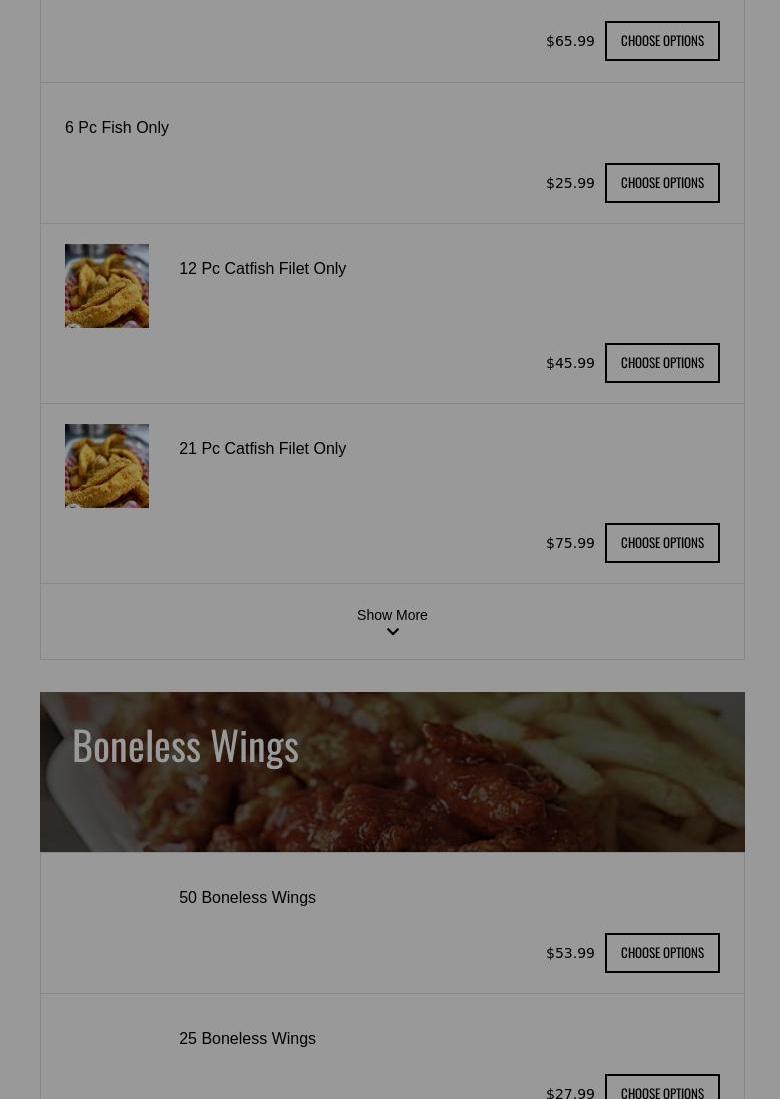Open the 21 Pc Catfish Filet photo
The width and height of the screenshot is (780, 1099).
click(107, 466)
